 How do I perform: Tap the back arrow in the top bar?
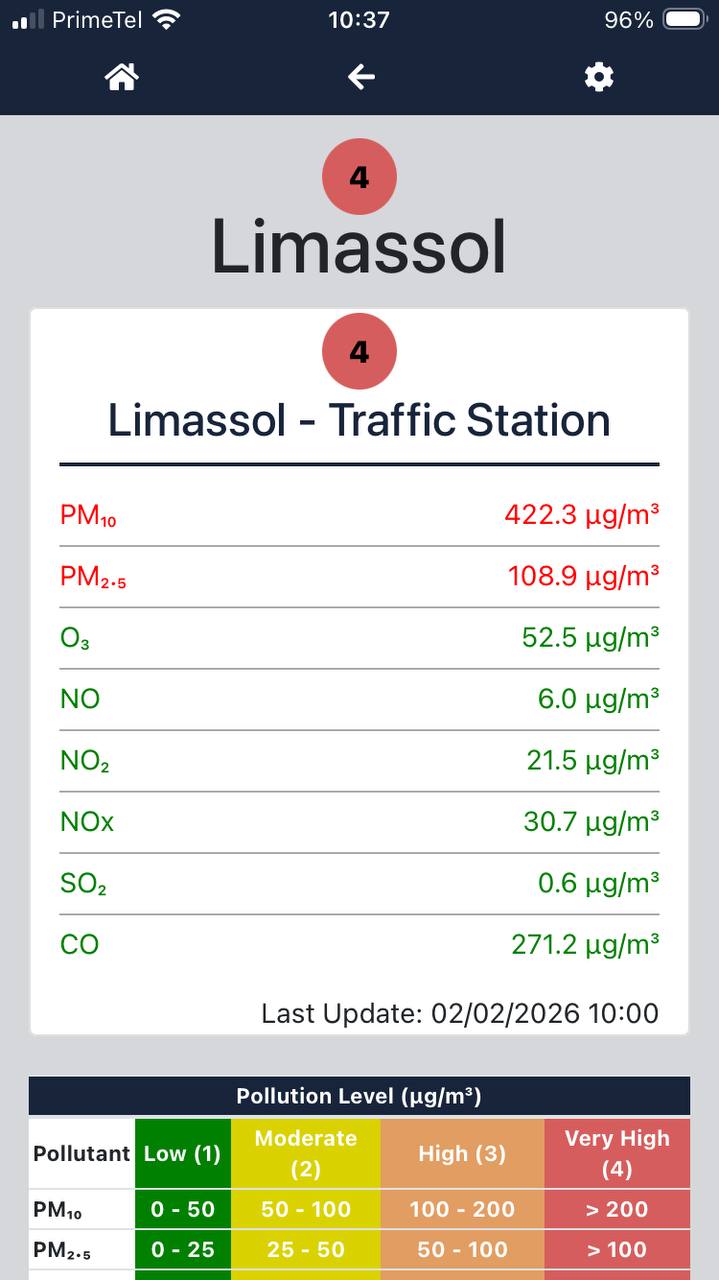point(360,77)
